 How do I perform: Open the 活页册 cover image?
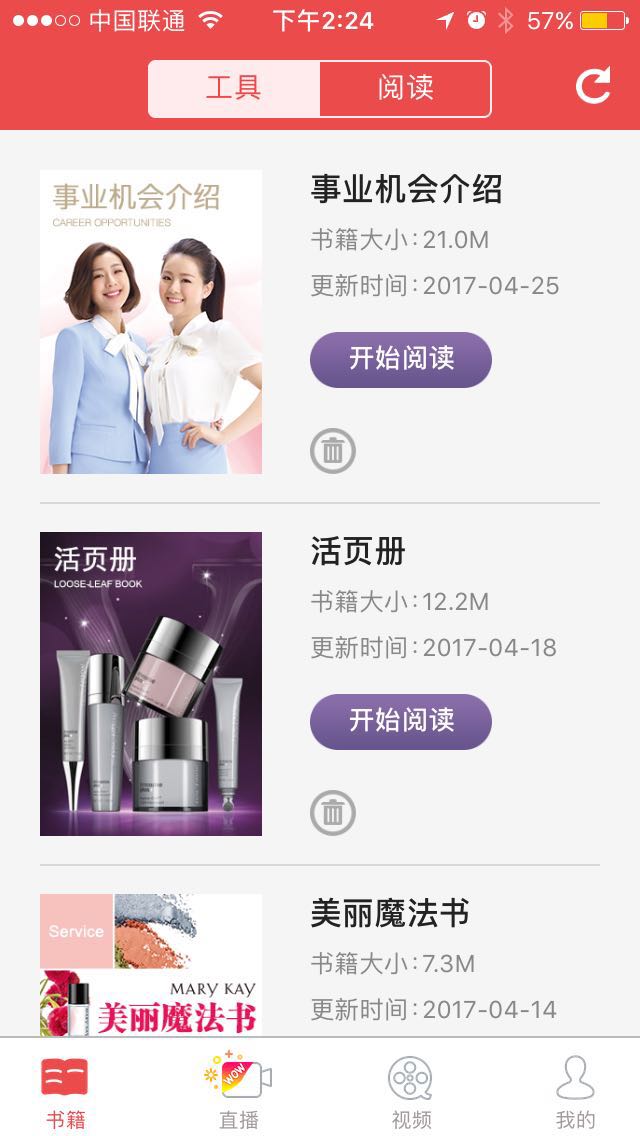(x=151, y=684)
